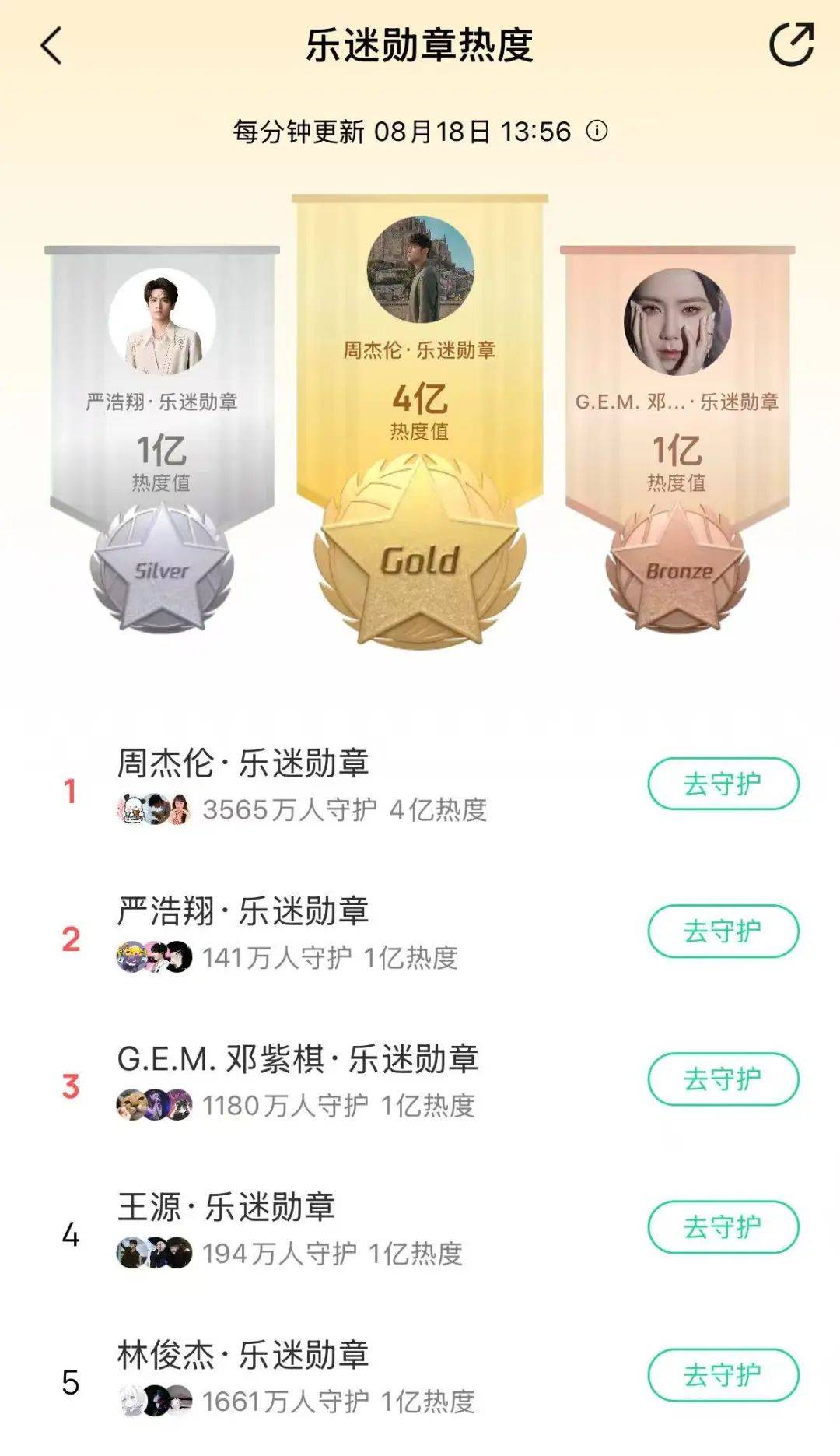Go back using the top-left arrow
Viewport: 840px width, 1456px height.
point(51,45)
